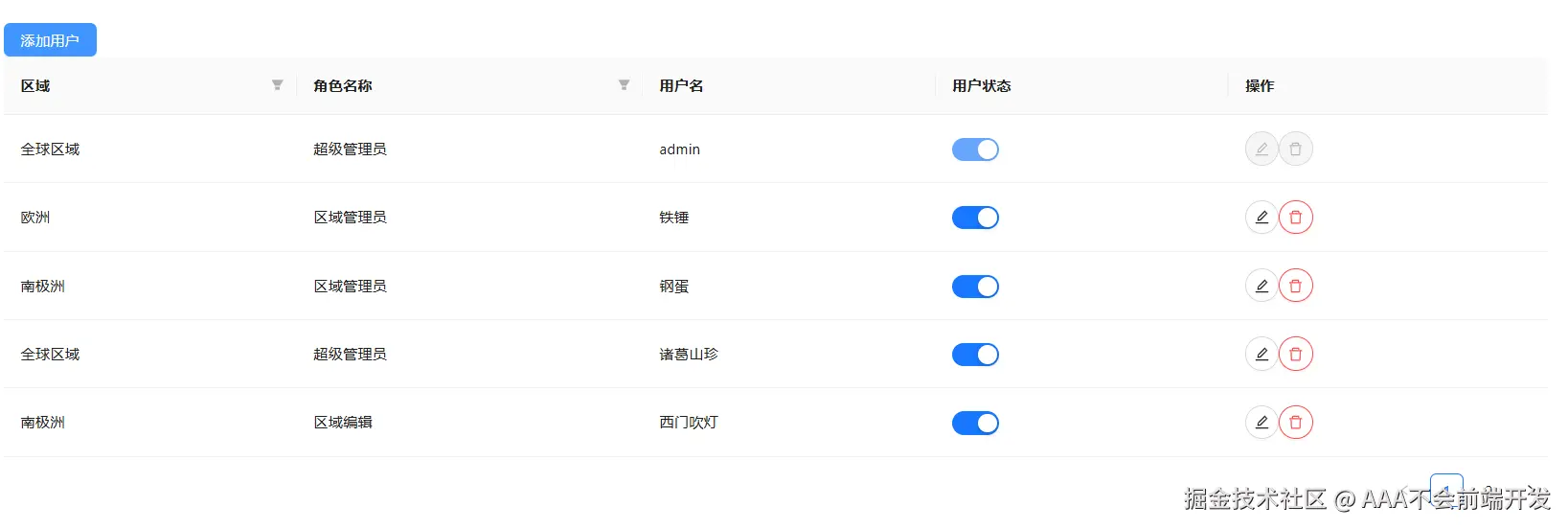The image size is (1568, 529).
Task: Delete user 钢蛋
Action: pyautogui.click(x=1296, y=286)
